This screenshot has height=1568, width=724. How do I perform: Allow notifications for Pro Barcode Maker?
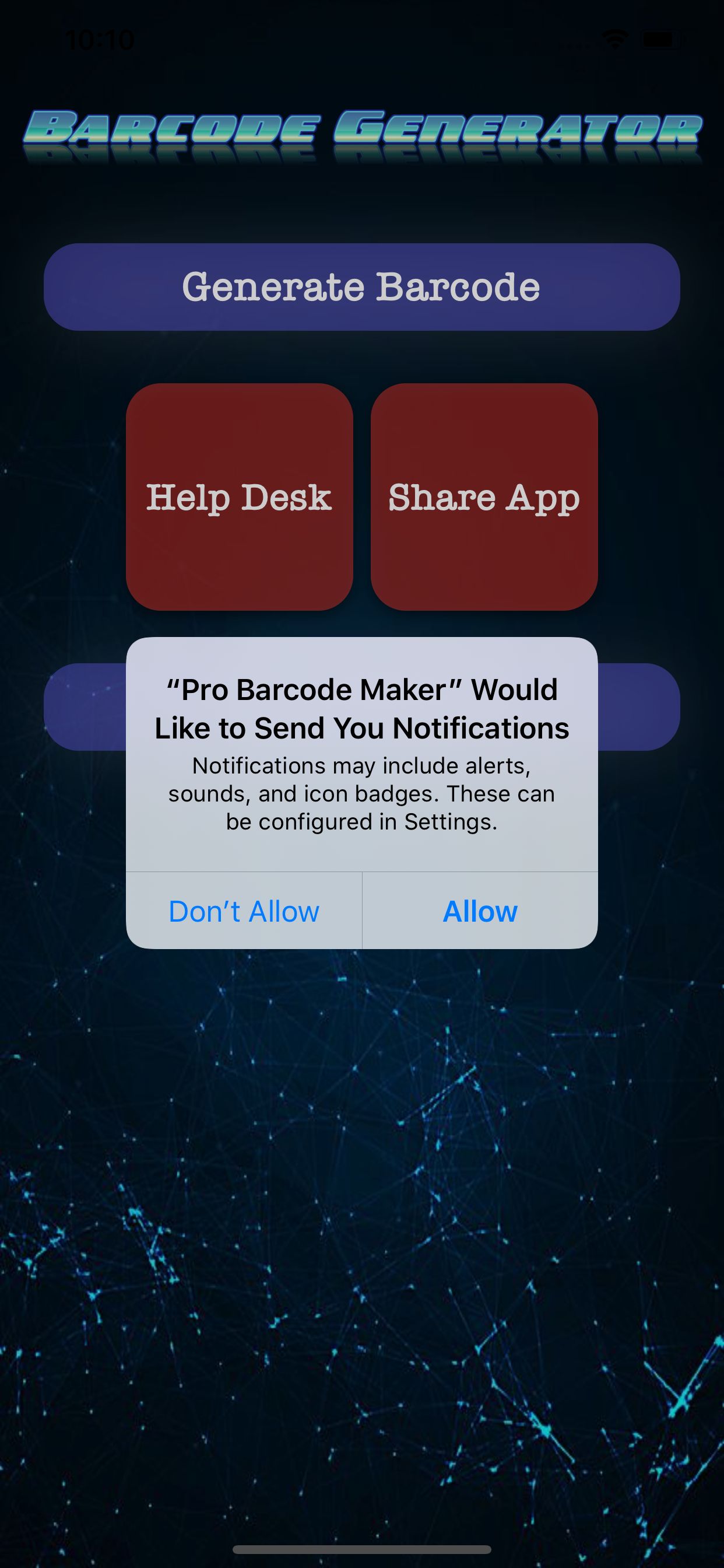(x=480, y=911)
